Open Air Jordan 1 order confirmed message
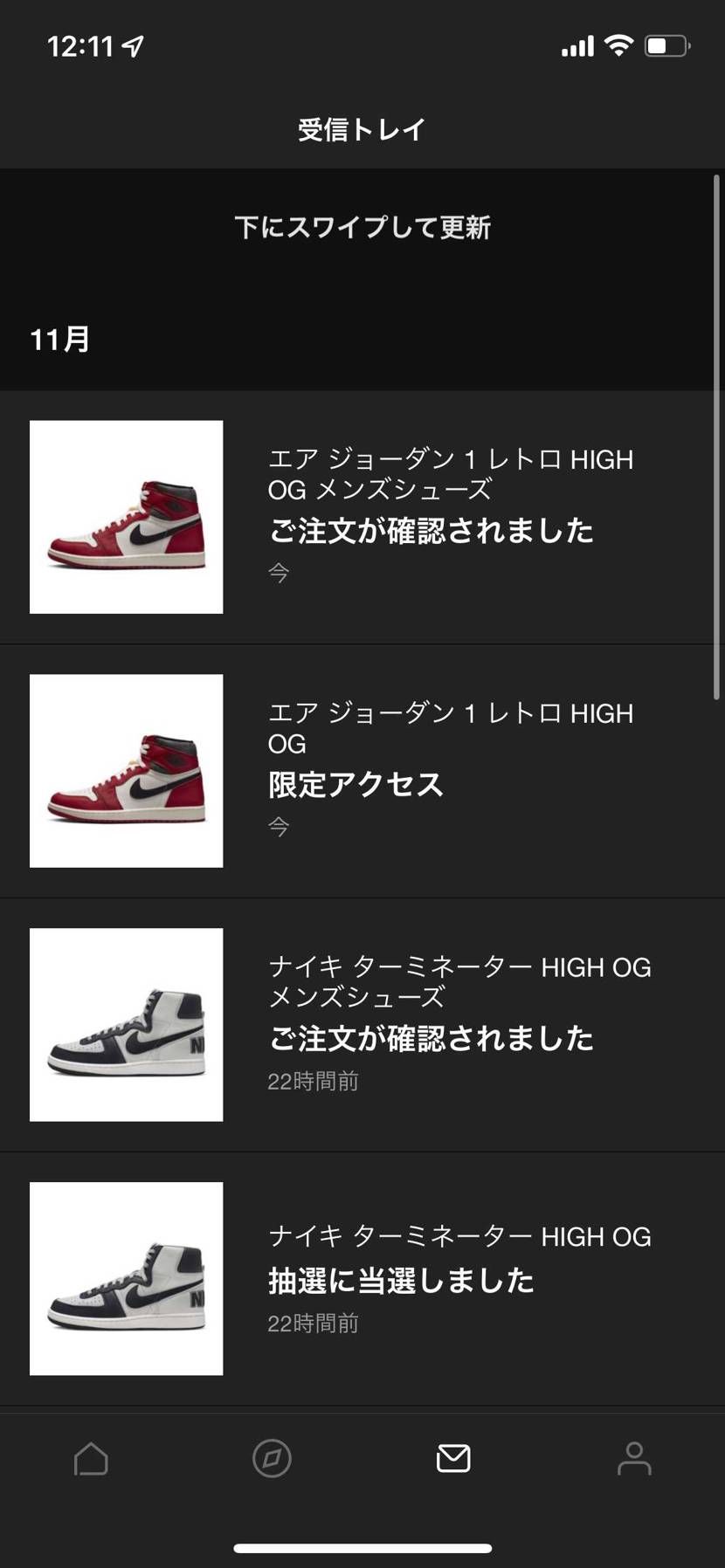The width and height of the screenshot is (725, 1568). point(362,517)
